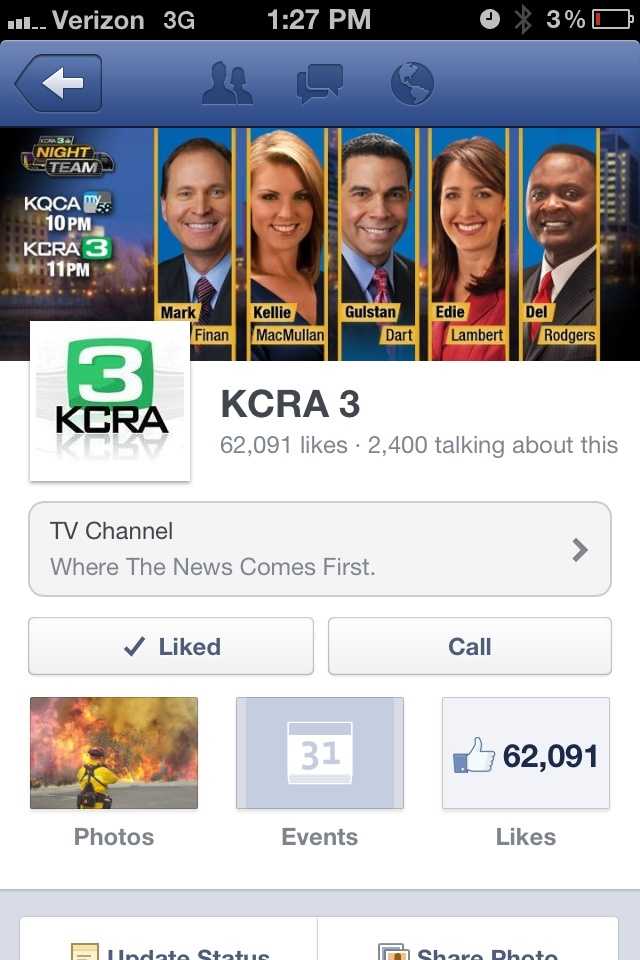This screenshot has width=640, height=960.
Task: Call KCRA 3
Action: pyautogui.click(x=469, y=647)
